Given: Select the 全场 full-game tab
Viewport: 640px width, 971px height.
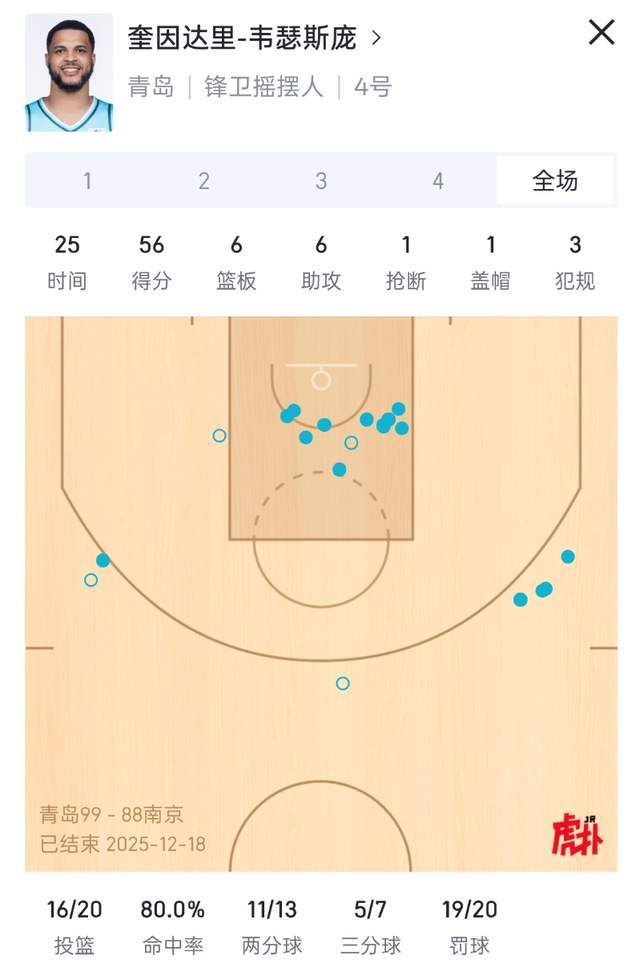Looking at the screenshot, I should pos(555,181).
